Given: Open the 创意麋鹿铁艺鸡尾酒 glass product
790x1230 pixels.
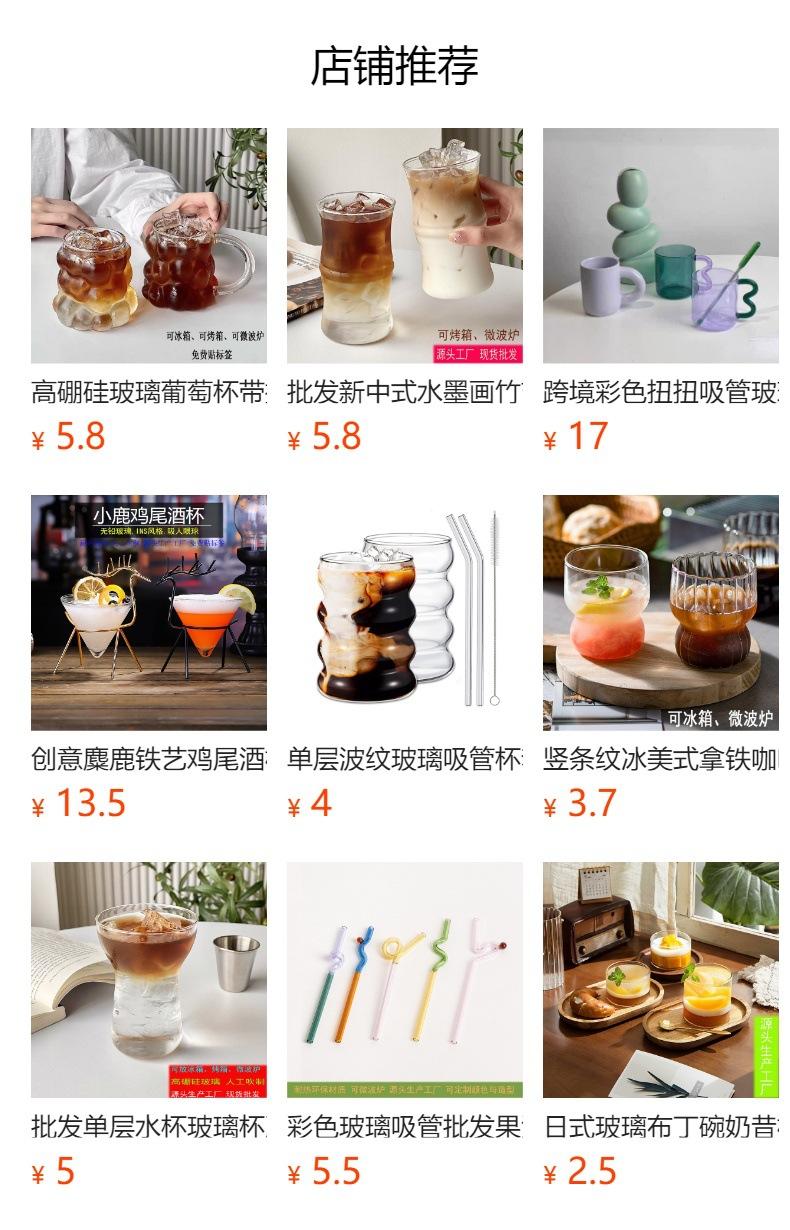Looking at the screenshot, I should point(149,658).
